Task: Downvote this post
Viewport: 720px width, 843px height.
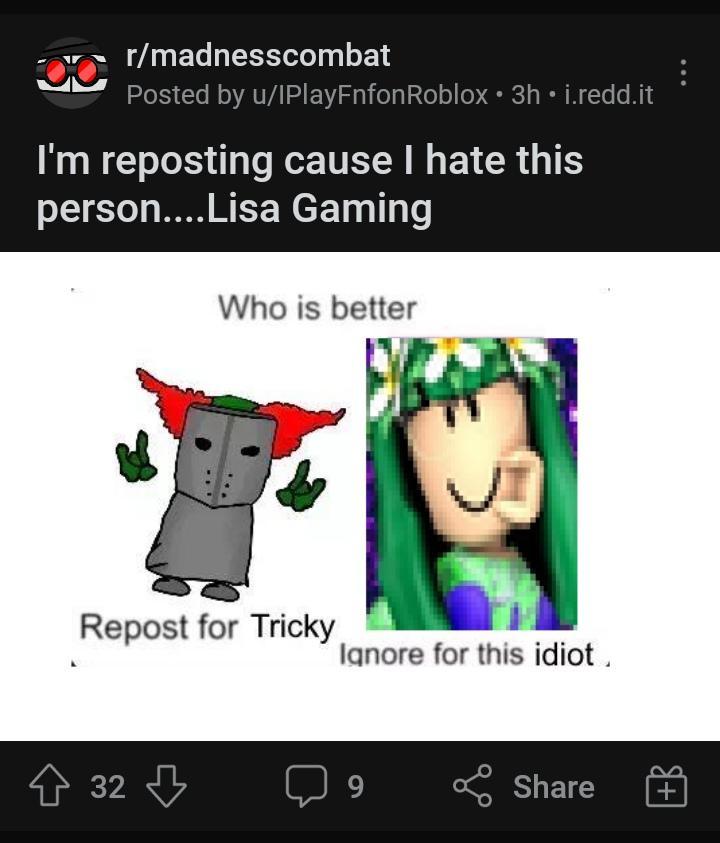Action: click(166, 787)
